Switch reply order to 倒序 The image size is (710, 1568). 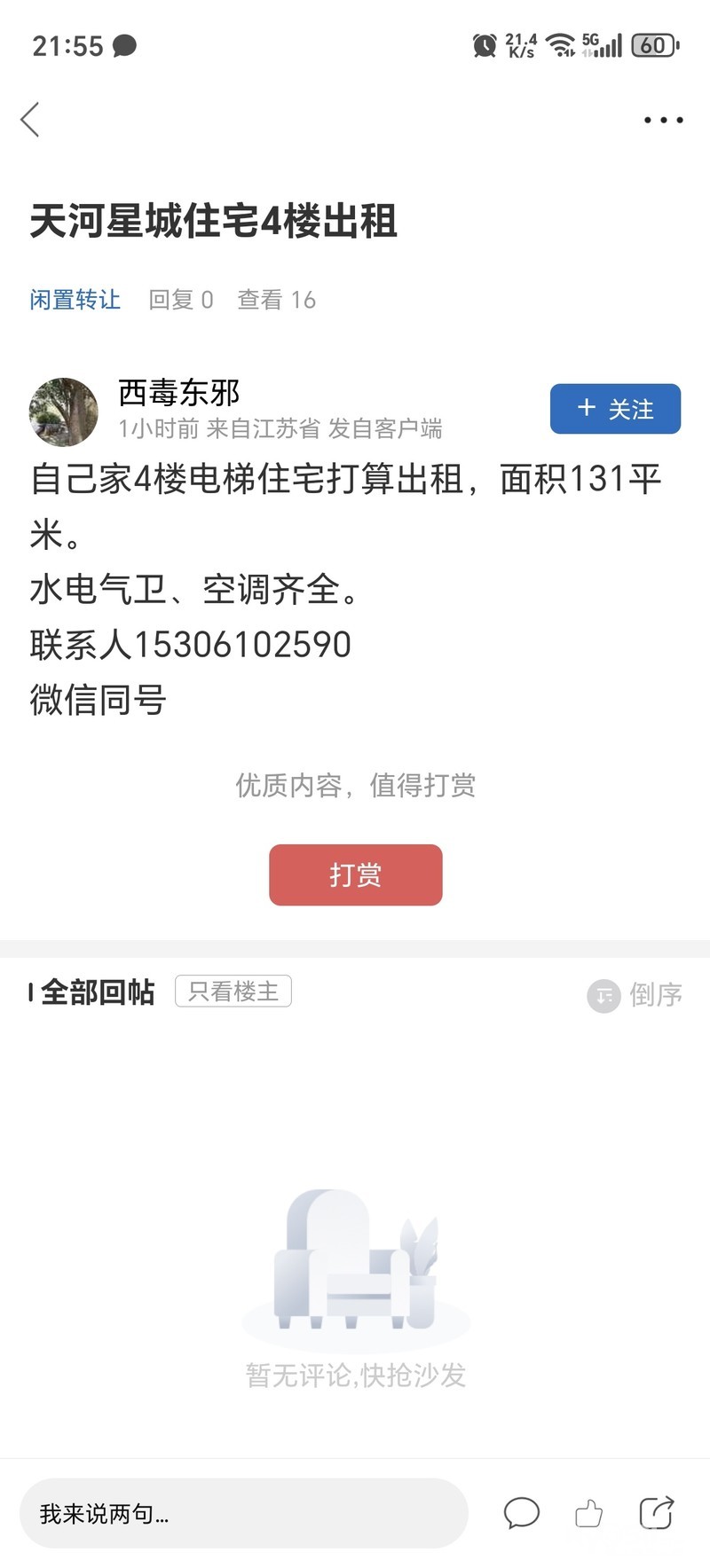[x=635, y=995]
